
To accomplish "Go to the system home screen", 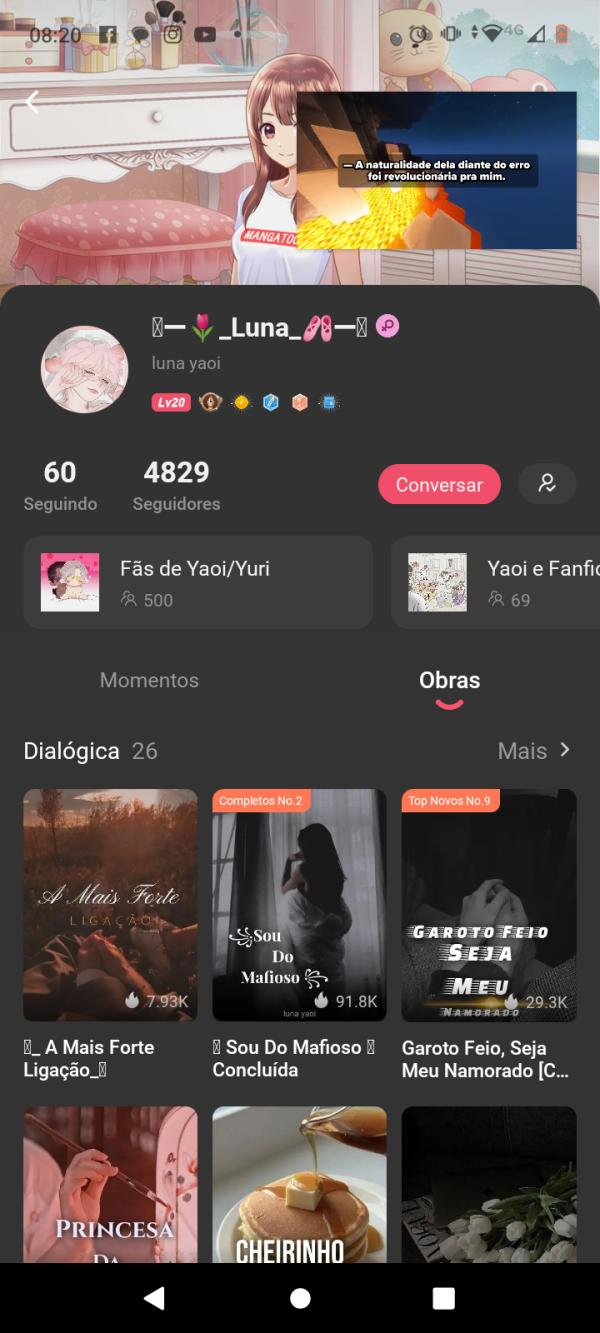I will (x=300, y=1298).
